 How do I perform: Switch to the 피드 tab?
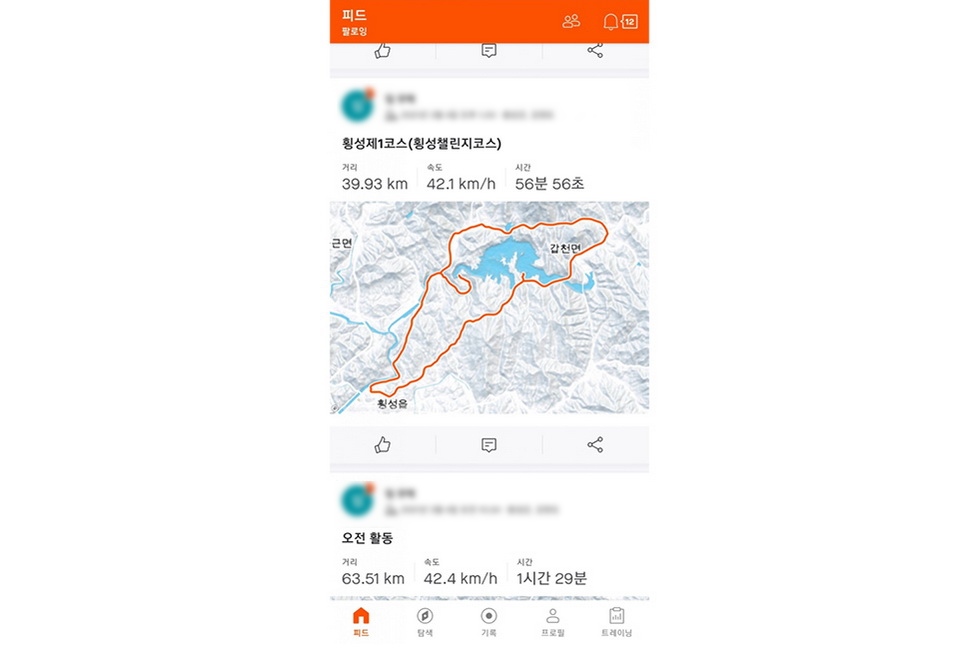pyautogui.click(x=361, y=622)
